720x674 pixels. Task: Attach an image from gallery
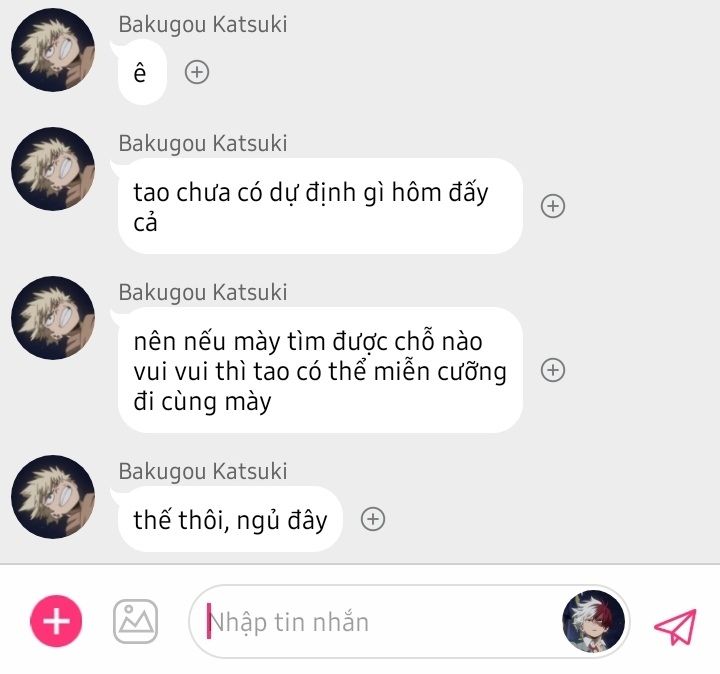[135, 621]
